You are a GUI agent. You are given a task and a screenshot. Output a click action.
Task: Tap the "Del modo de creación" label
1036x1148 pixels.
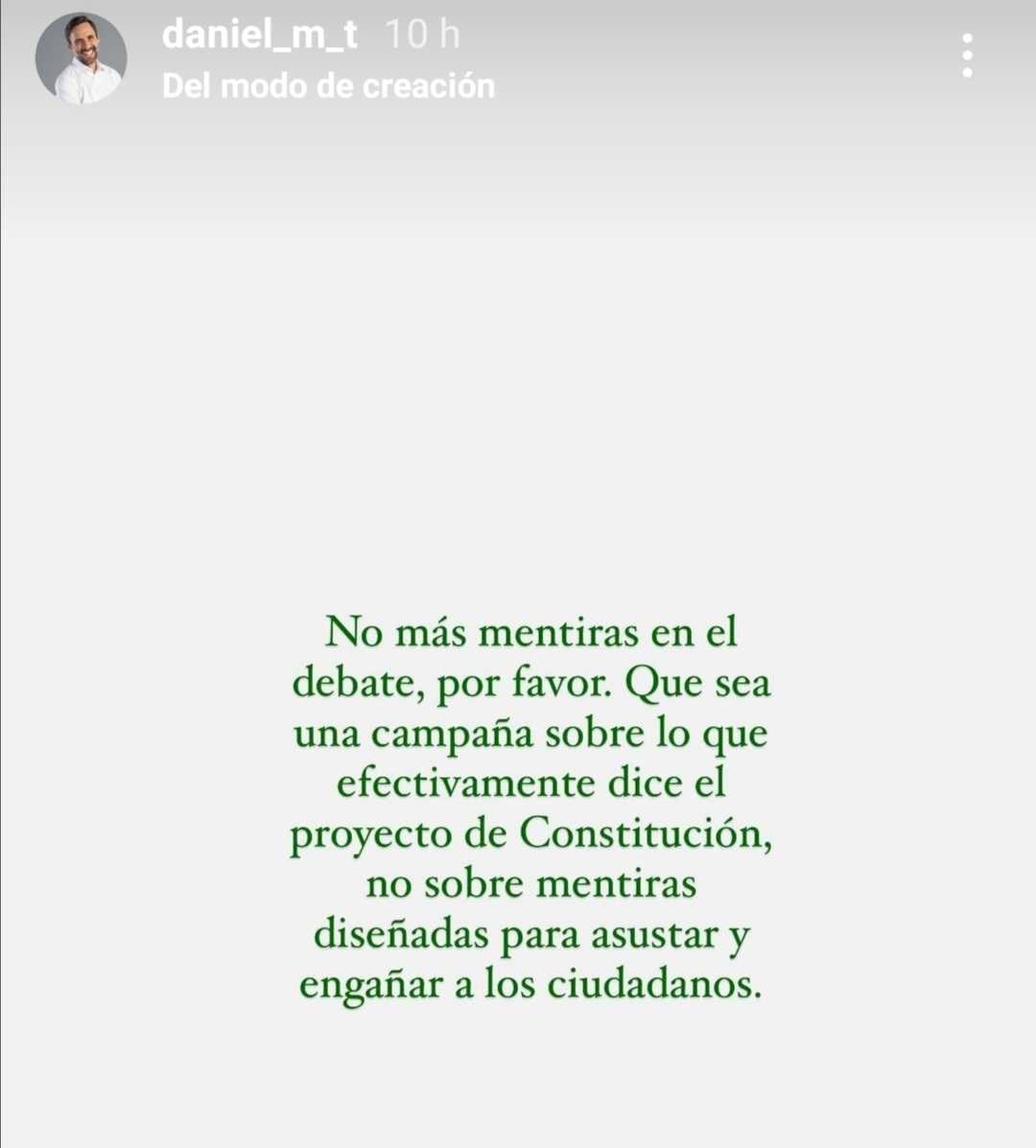click(328, 86)
